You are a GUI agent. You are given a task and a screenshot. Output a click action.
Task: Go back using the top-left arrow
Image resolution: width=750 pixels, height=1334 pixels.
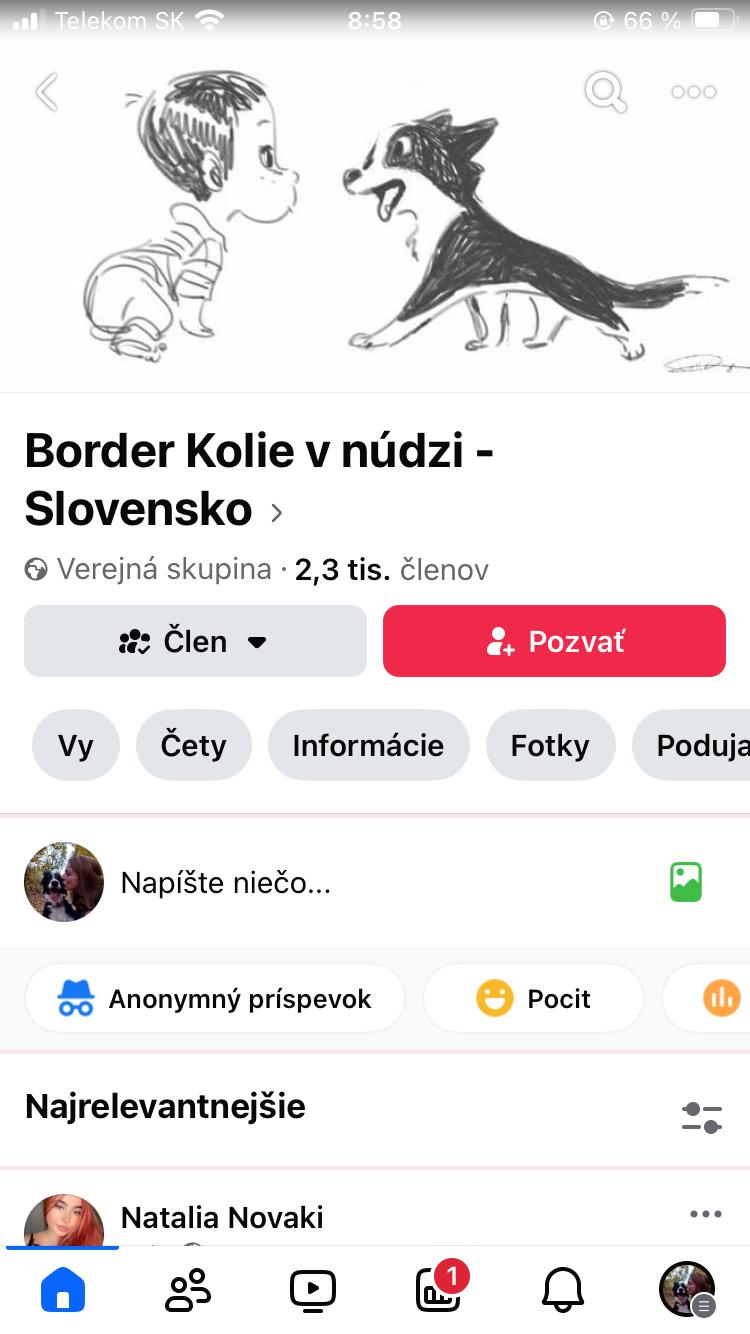click(x=46, y=92)
